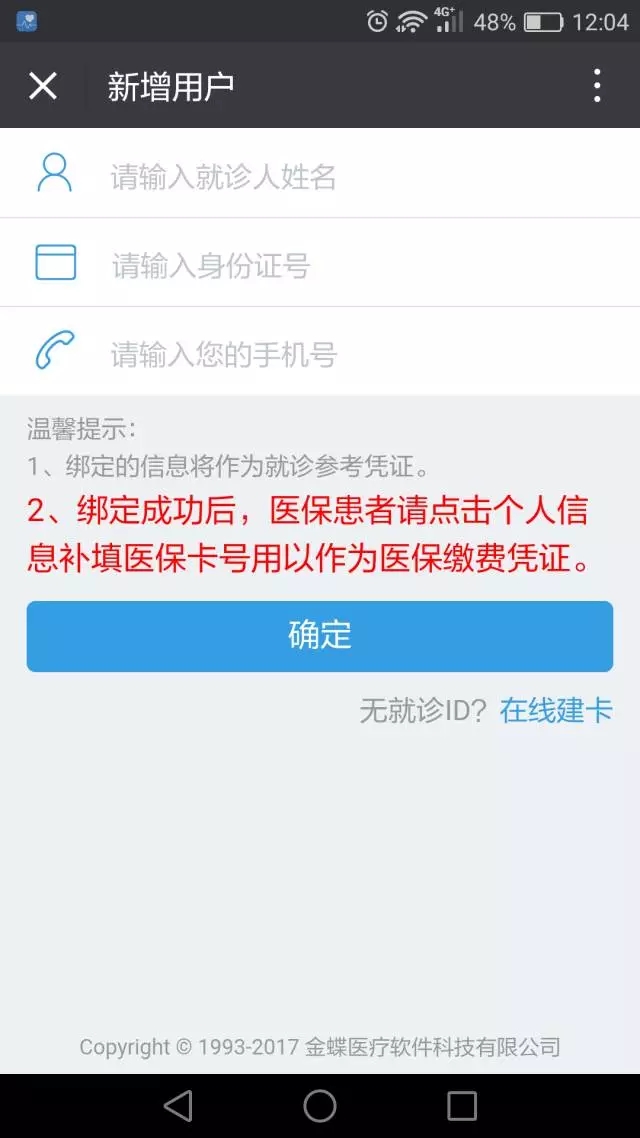Tap the blue 确定 button
The width and height of the screenshot is (640, 1138).
[320, 636]
